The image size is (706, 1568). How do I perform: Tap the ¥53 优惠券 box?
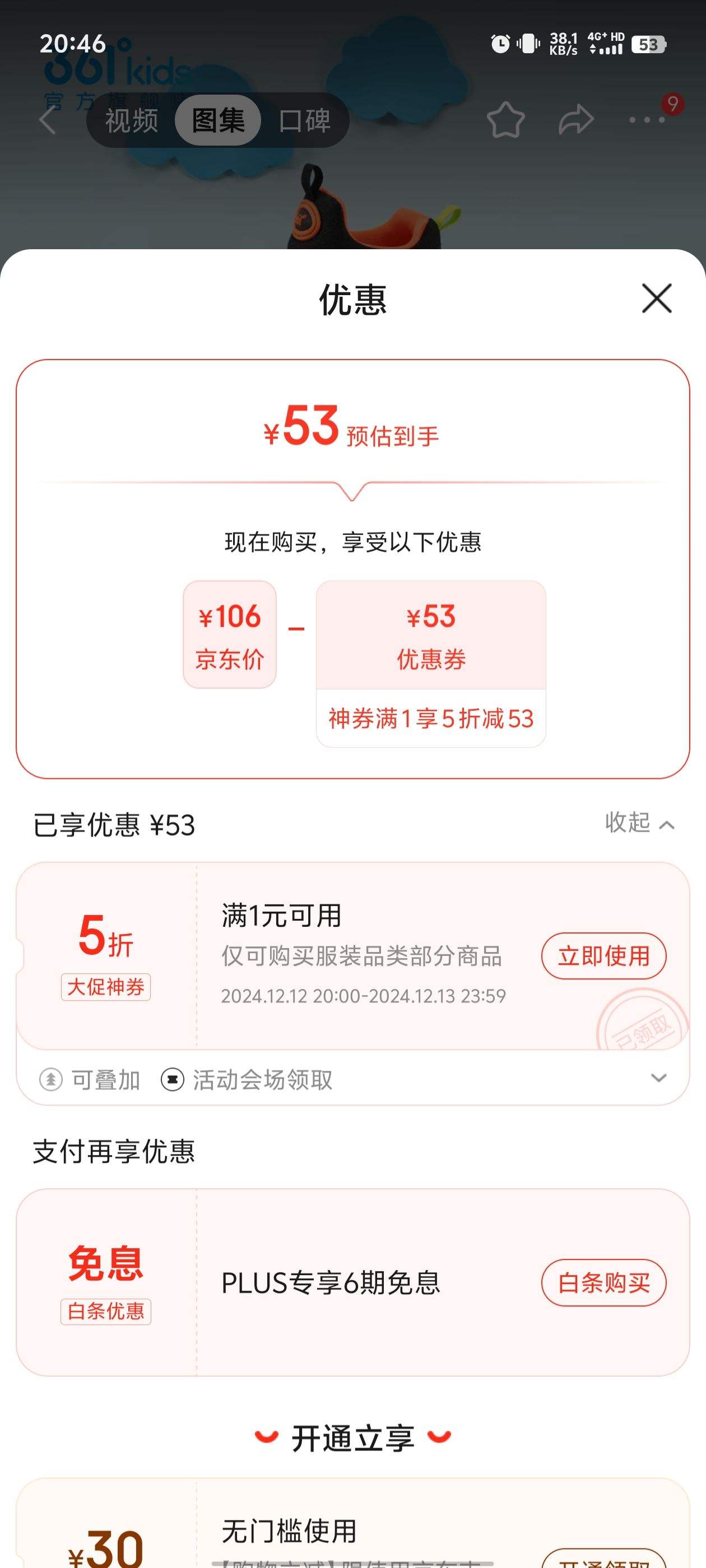431,635
